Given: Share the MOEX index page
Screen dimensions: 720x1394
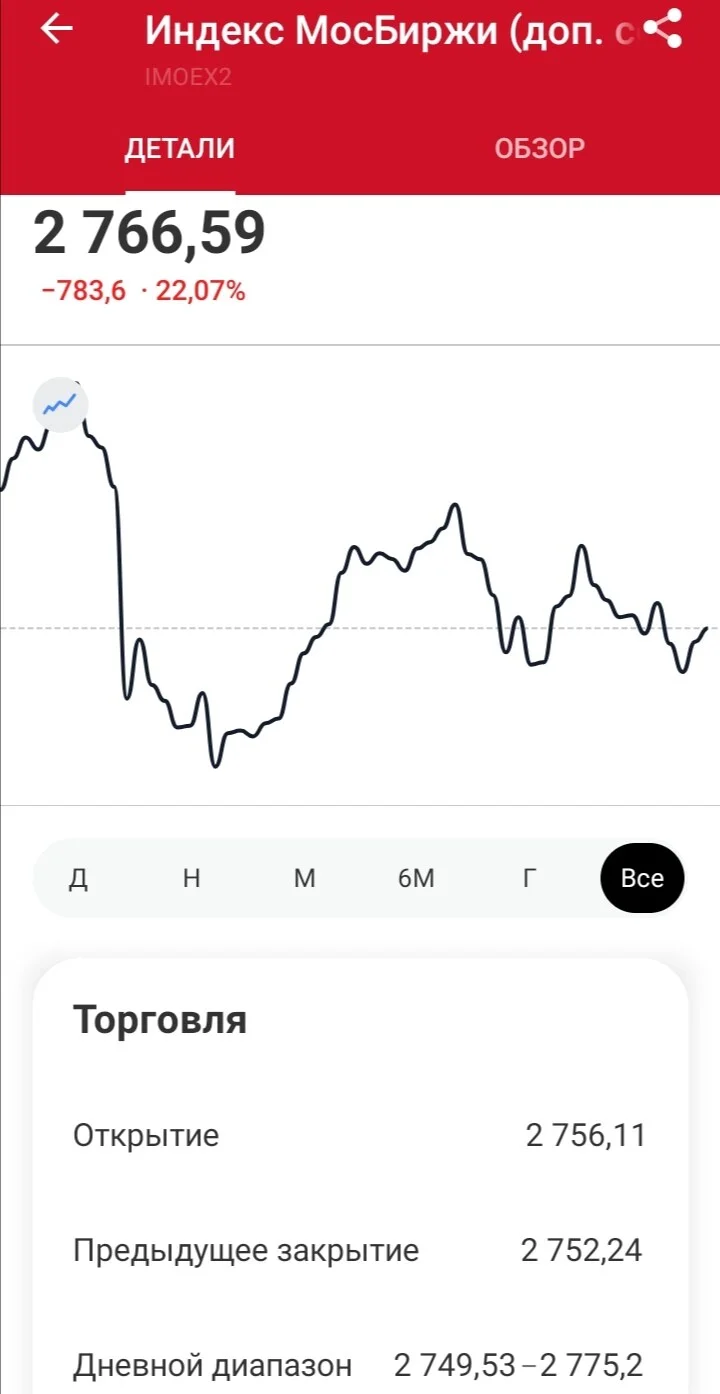Looking at the screenshot, I should pyautogui.click(x=663, y=30).
